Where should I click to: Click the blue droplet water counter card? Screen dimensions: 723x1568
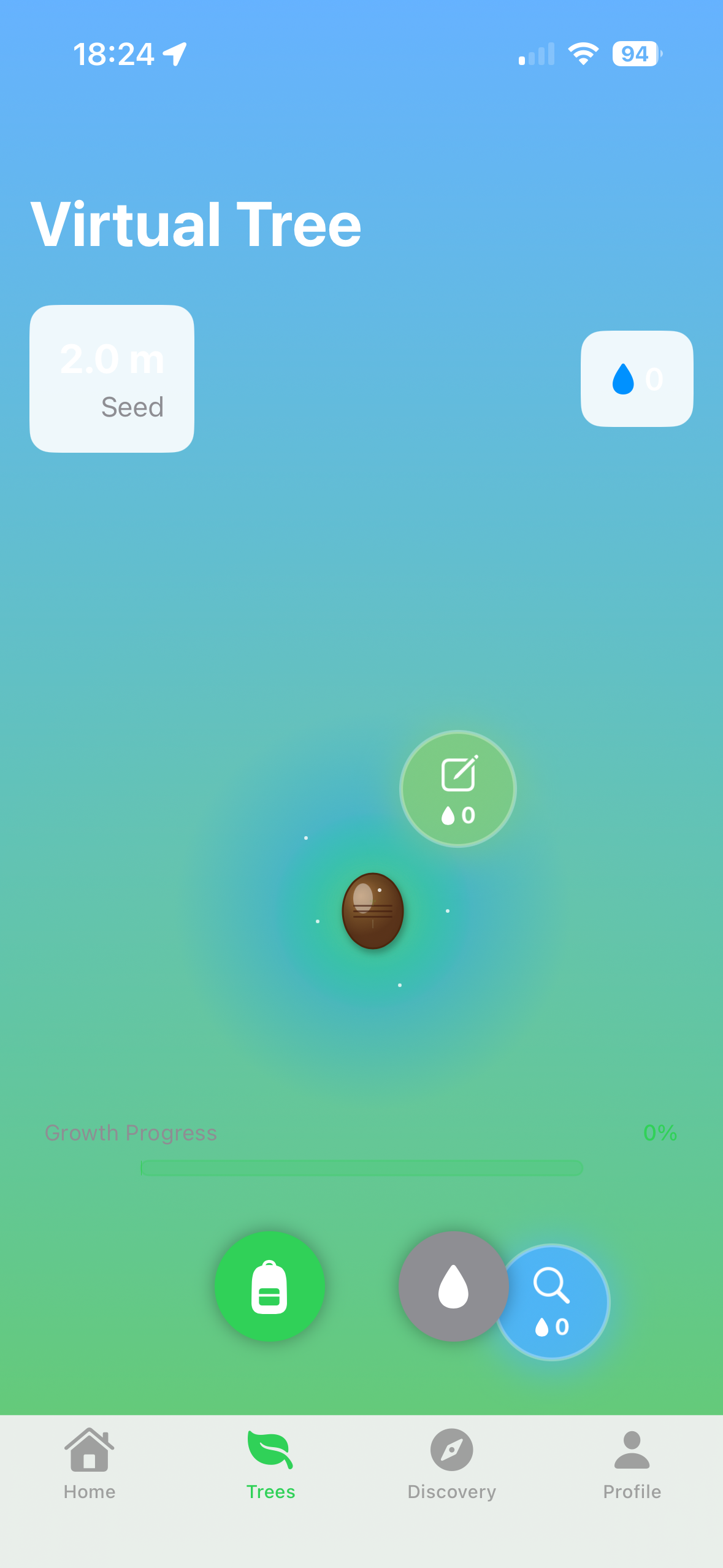click(x=636, y=378)
